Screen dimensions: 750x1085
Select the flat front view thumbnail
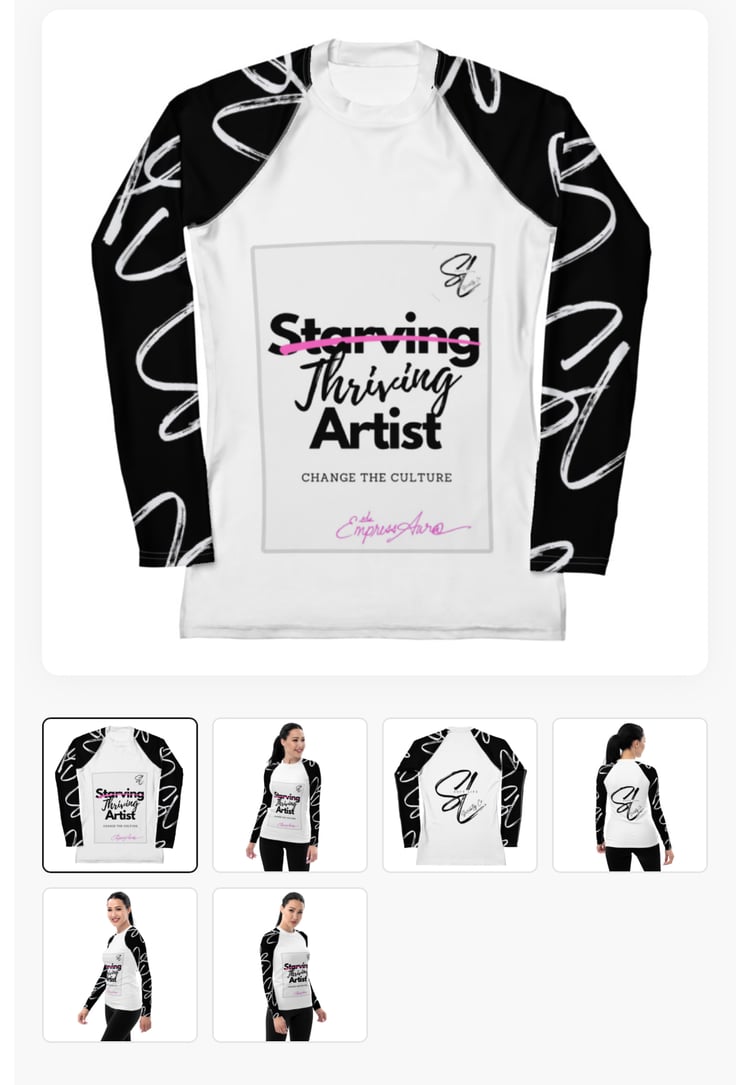tap(120, 795)
